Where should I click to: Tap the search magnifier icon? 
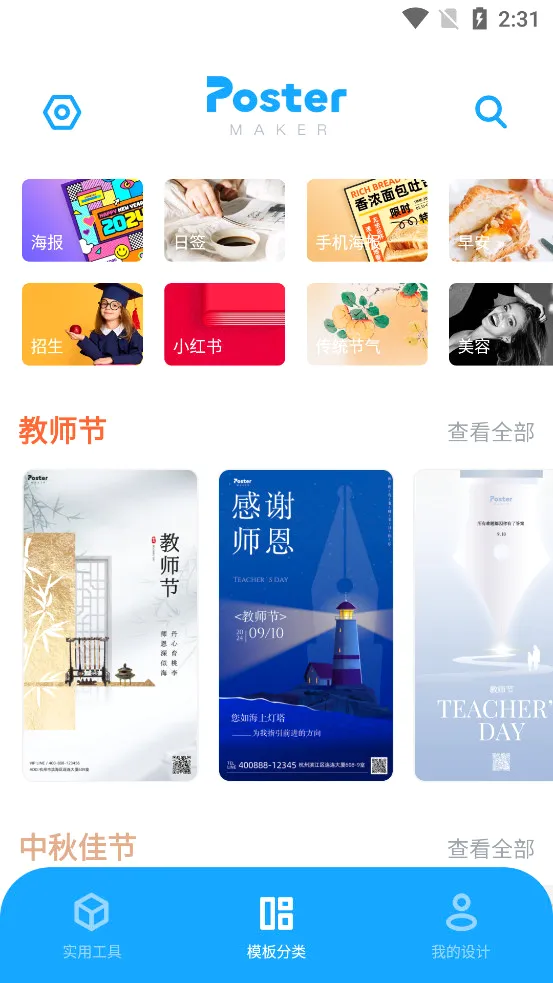tap(490, 112)
